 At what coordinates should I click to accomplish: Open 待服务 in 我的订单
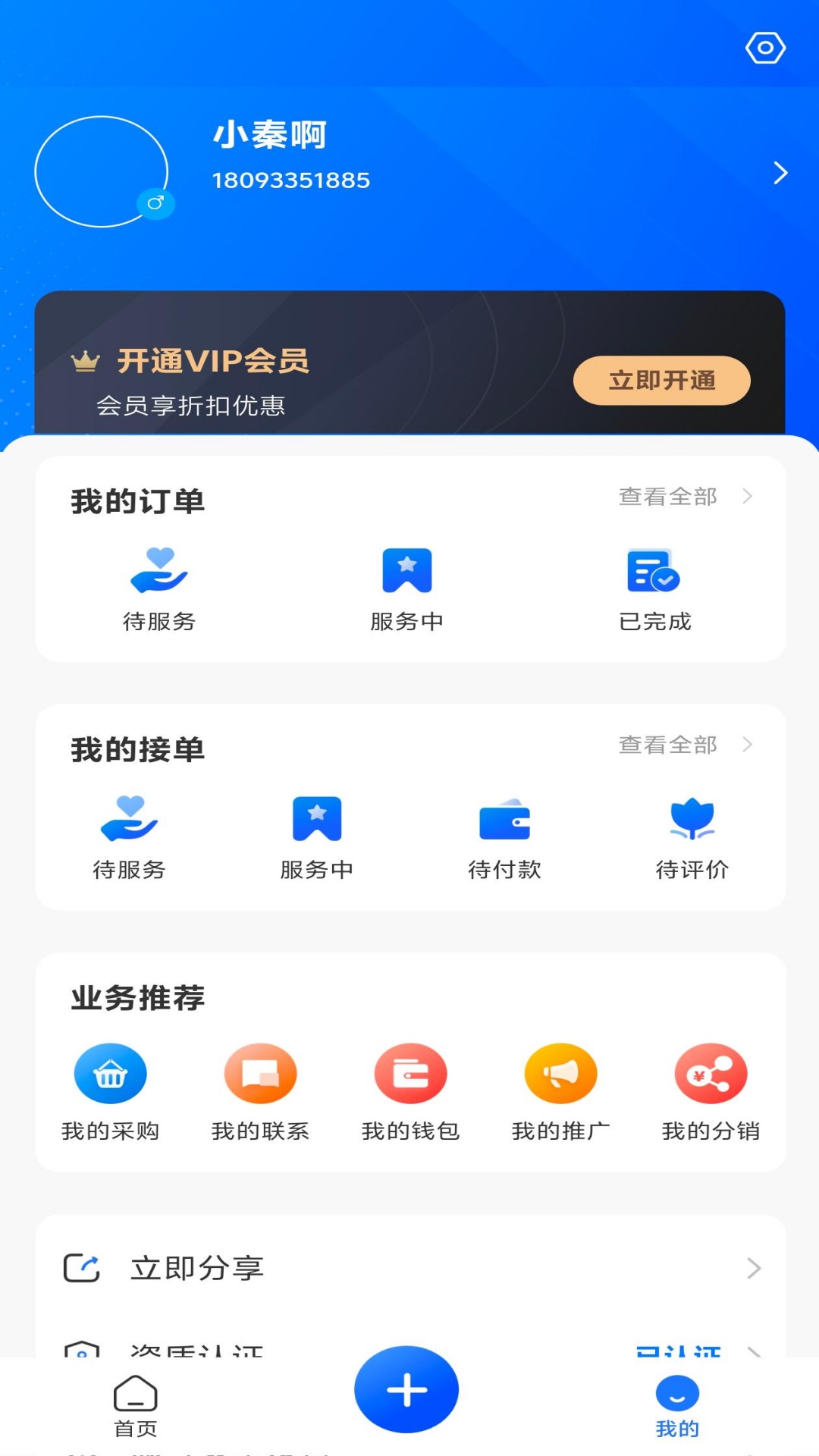[x=159, y=589]
